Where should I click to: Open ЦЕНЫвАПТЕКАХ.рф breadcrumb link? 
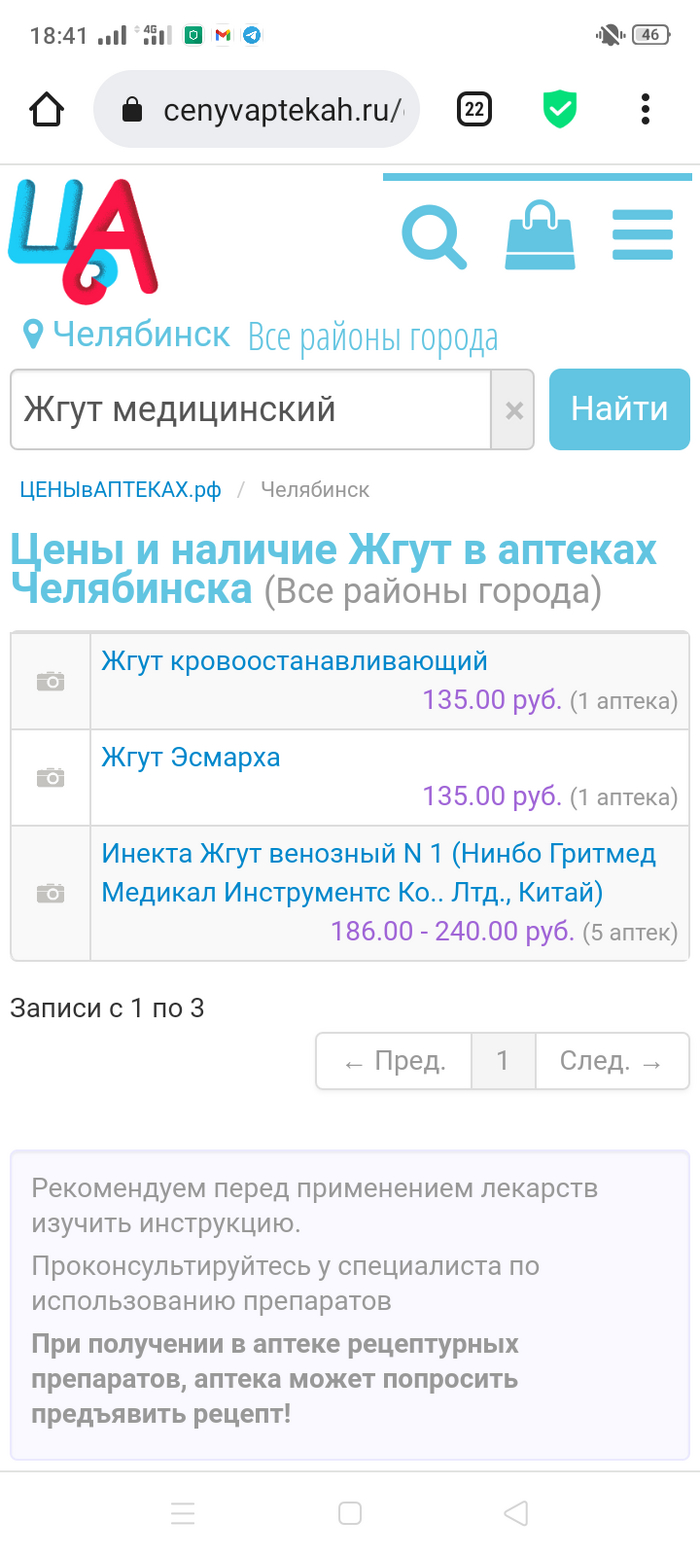click(120, 490)
